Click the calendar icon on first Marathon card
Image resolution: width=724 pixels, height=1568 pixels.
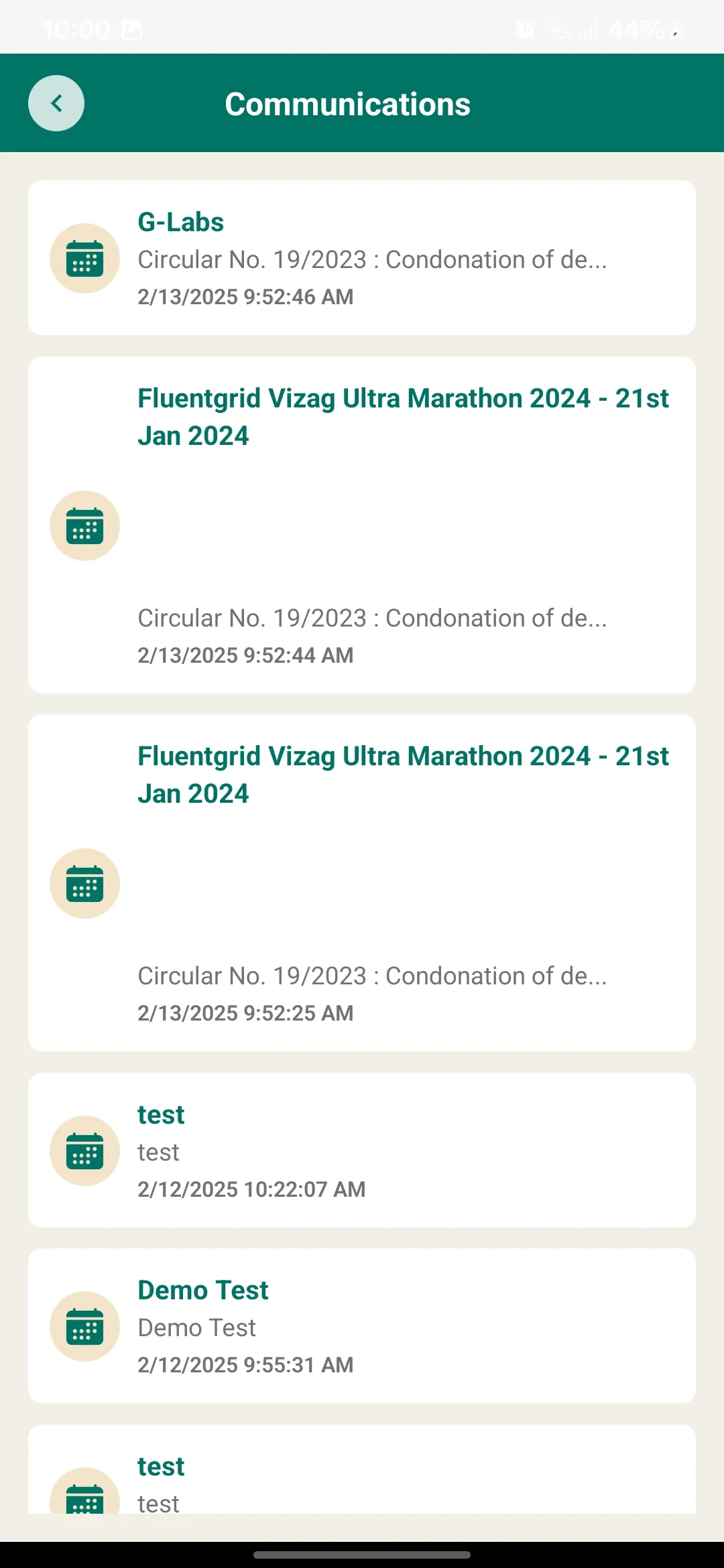coord(84,526)
